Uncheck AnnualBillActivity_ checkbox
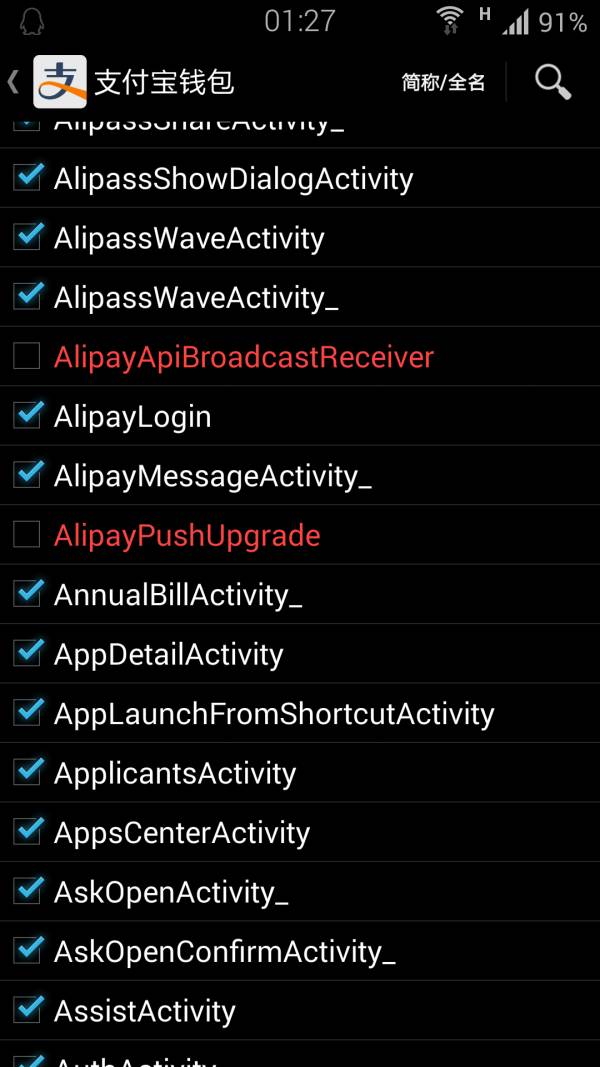Screen dimensions: 600x1067 [x=27, y=594]
